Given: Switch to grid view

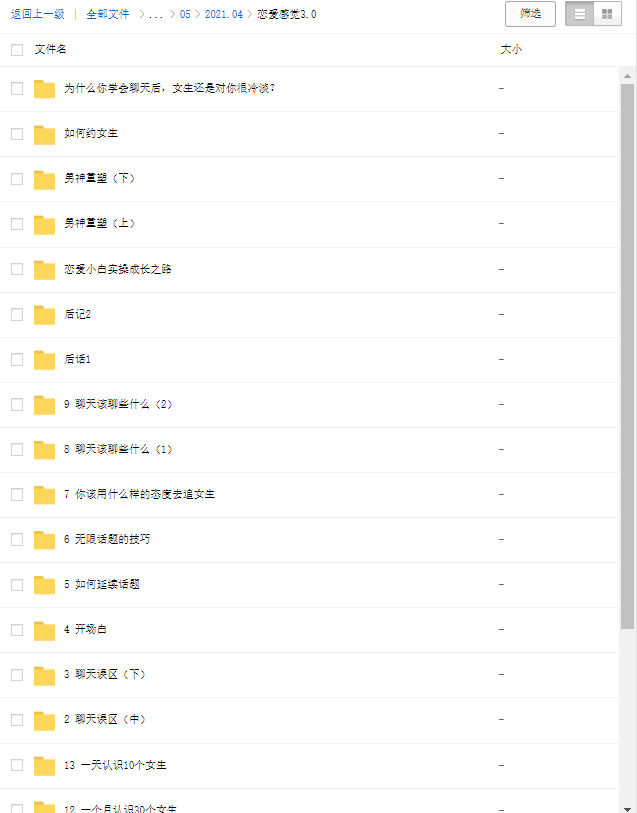Looking at the screenshot, I should coord(607,14).
